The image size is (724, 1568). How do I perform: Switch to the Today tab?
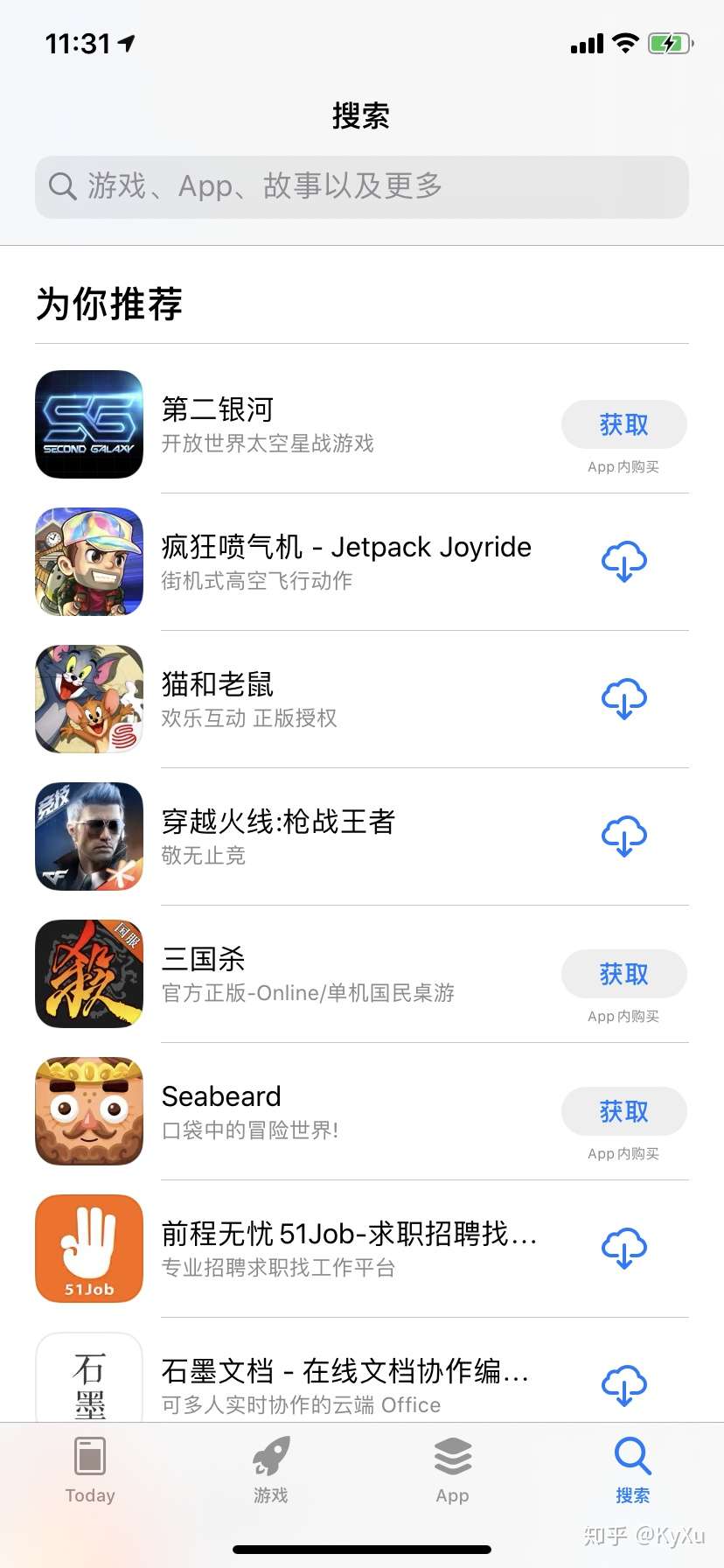(89, 1470)
